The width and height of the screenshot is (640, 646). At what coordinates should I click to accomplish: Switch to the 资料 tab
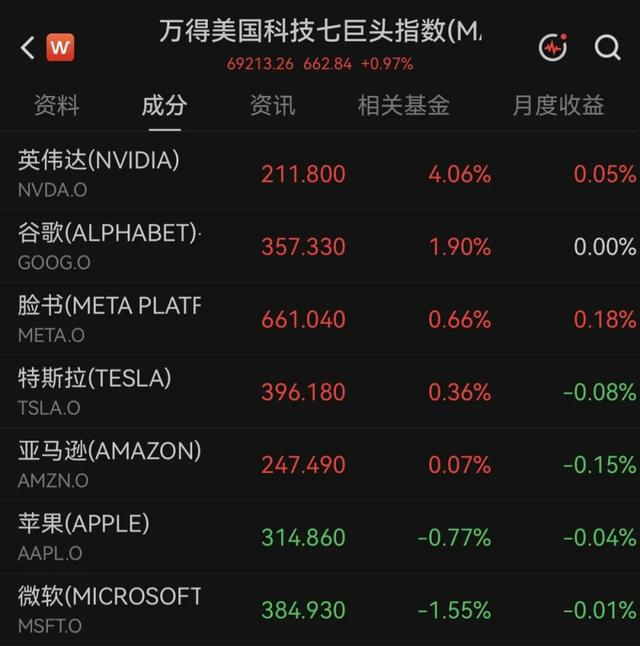pyautogui.click(x=56, y=105)
